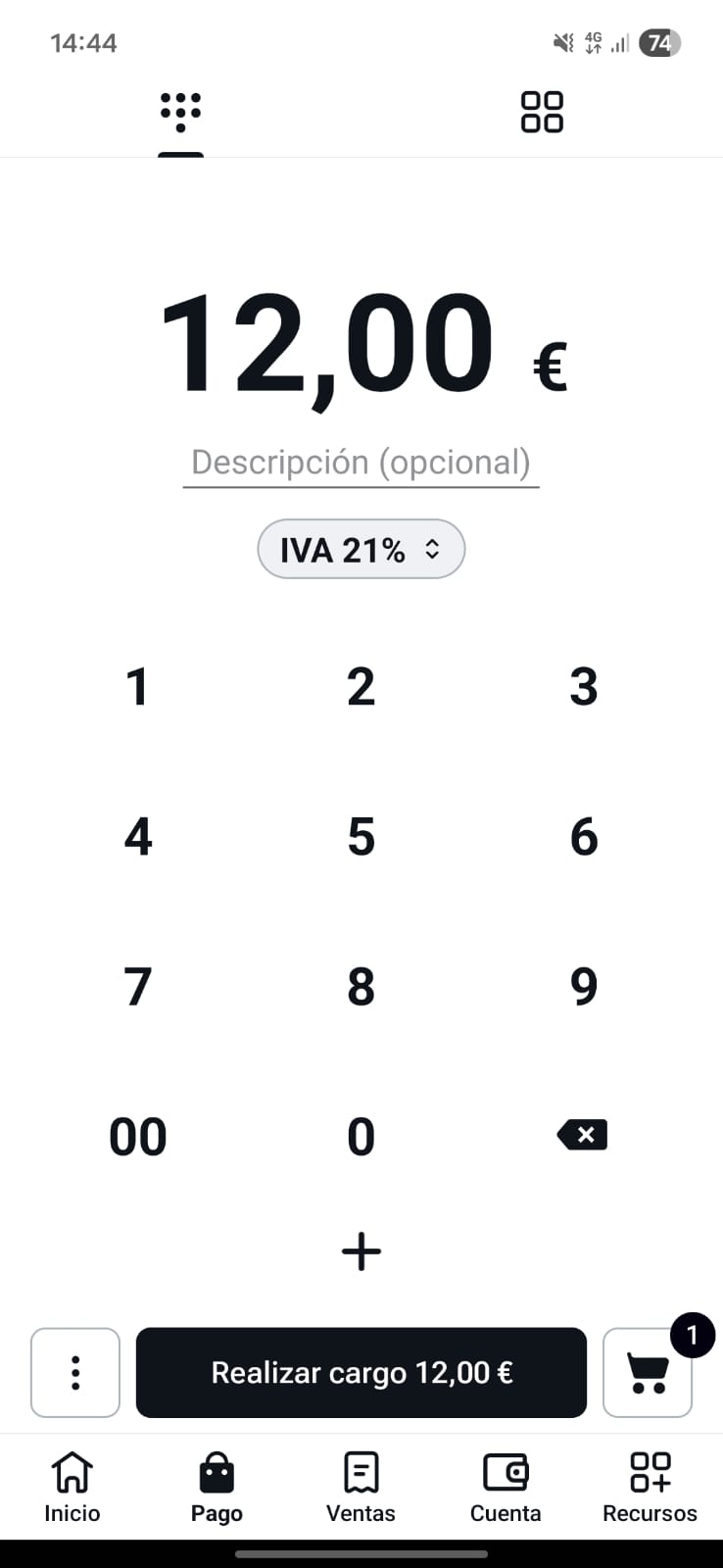723x1568 pixels.
Task: Expand the battery indicator at 74 percent
Action: [x=658, y=43]
